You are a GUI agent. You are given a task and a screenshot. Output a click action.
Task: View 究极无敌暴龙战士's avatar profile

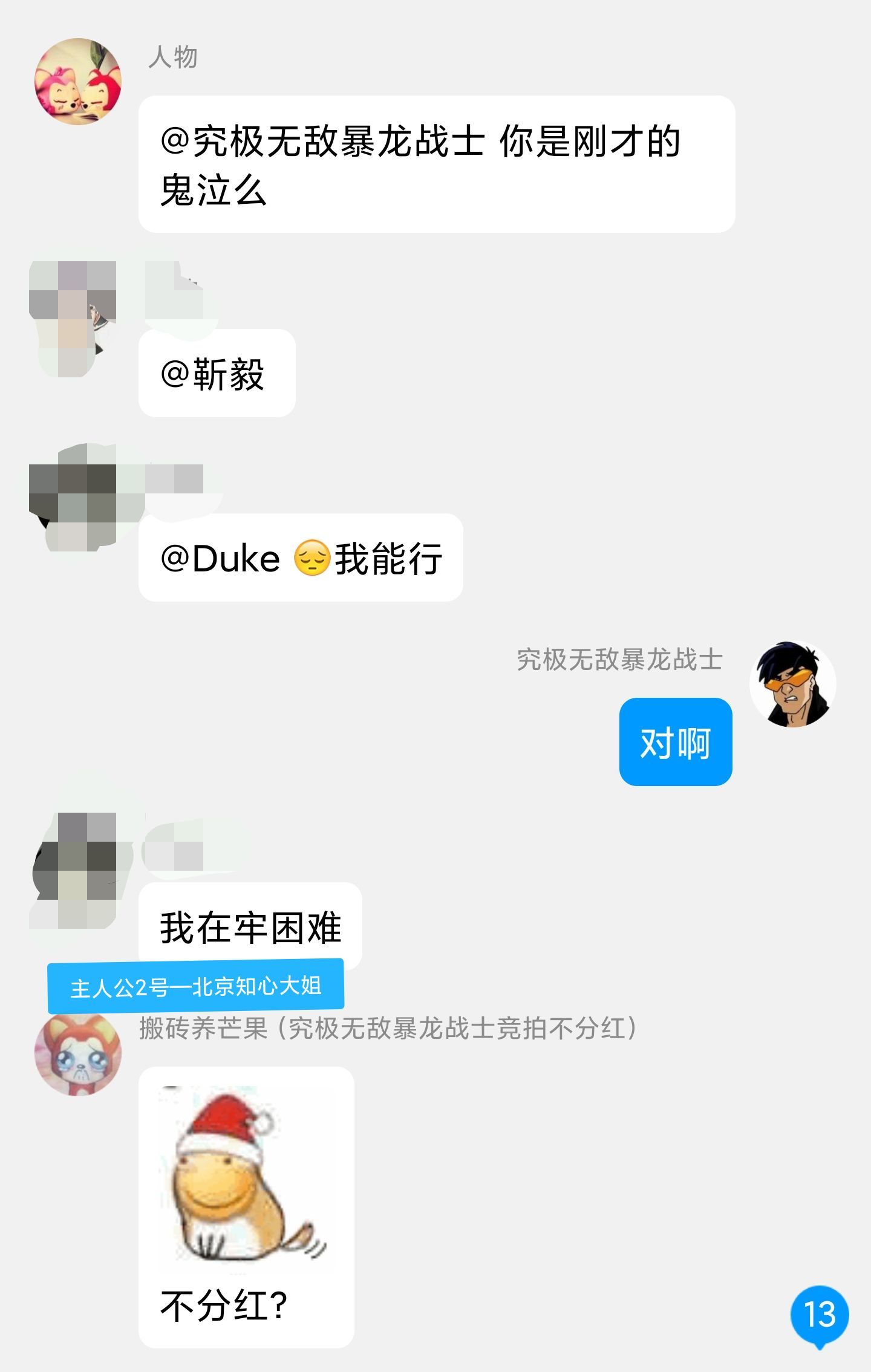(x=793, y=684)
